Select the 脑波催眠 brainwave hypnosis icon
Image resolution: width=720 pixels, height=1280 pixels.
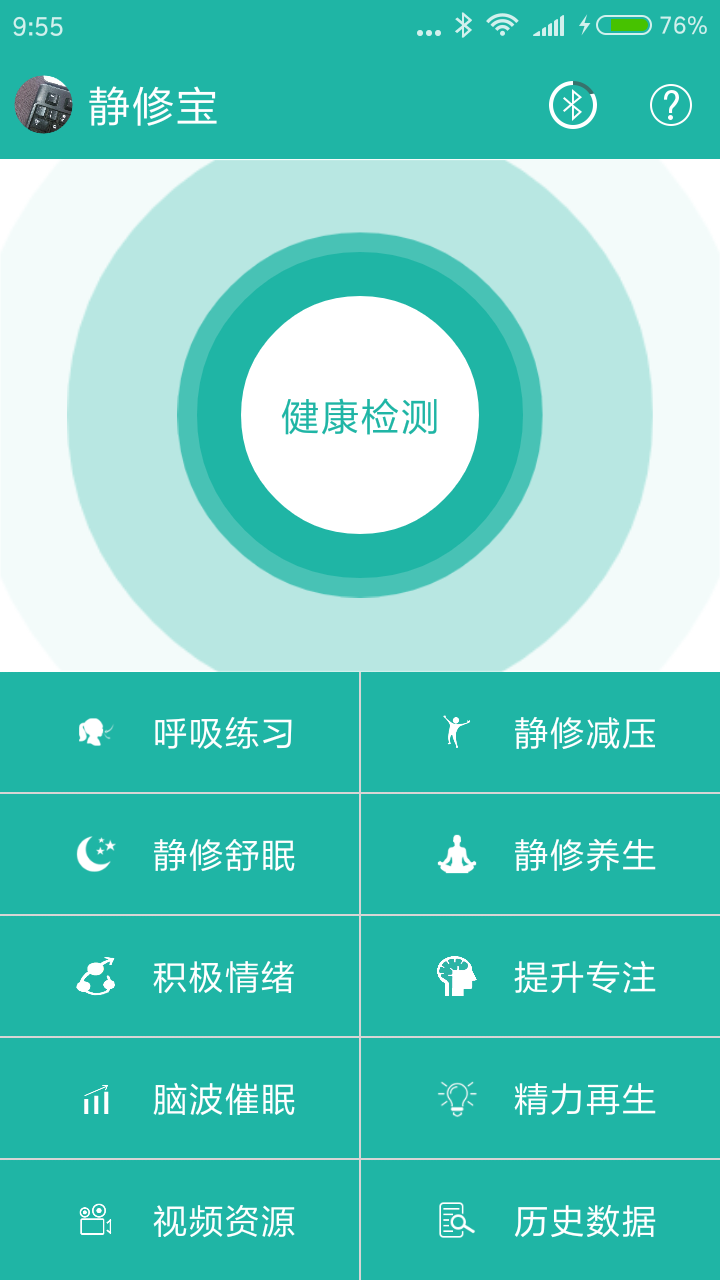[x=95, y=1098]
